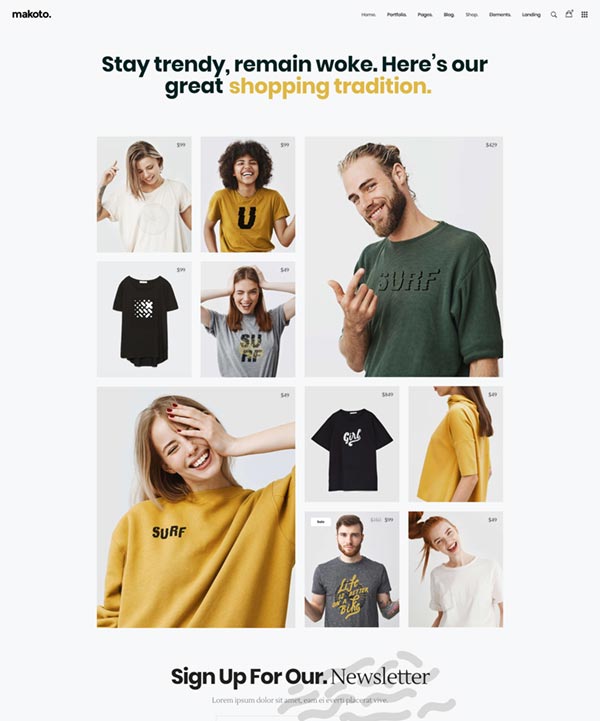Open the Elements menu item
Screen dimensions: 600x721
500,15
